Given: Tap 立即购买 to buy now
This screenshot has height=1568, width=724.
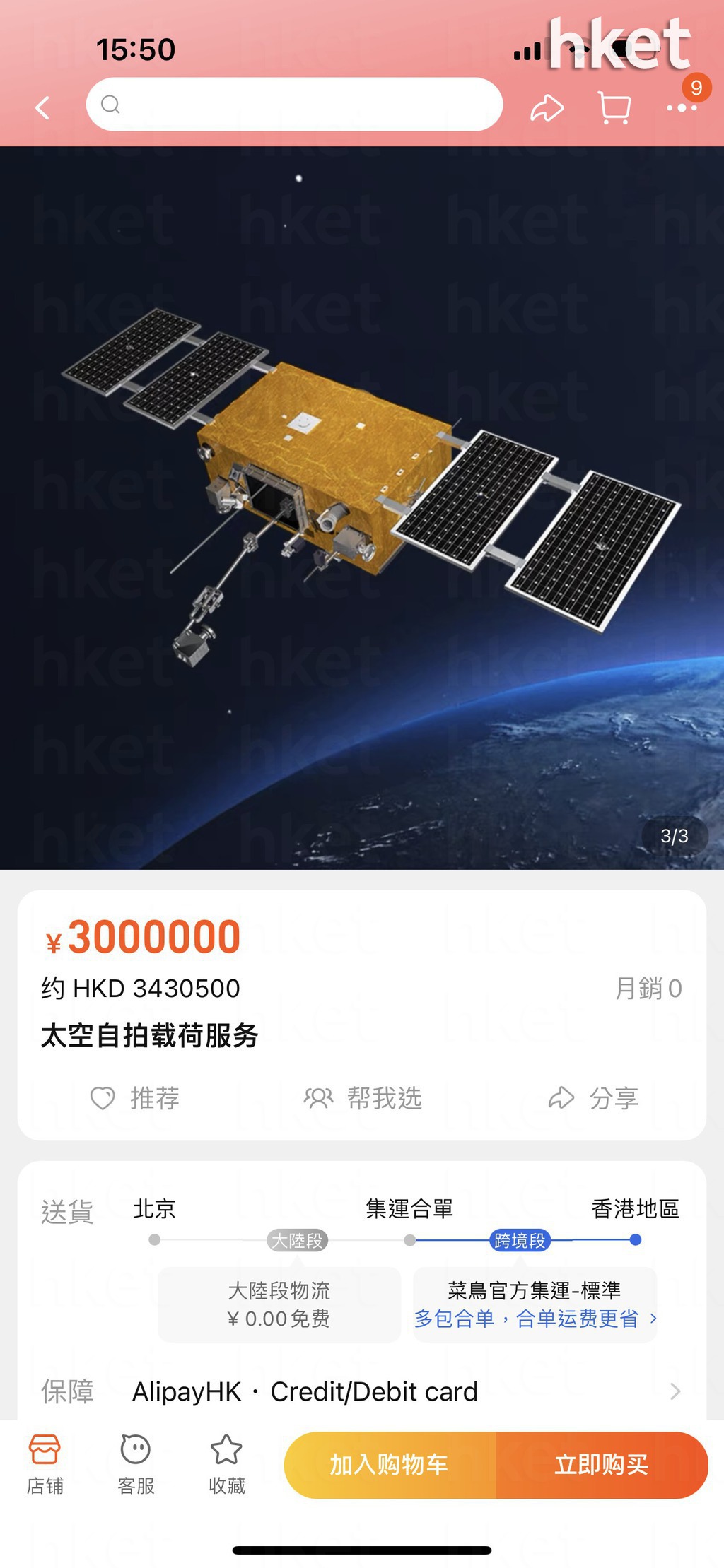Looking at the screenshot, I should click(x=602, y=1464).
